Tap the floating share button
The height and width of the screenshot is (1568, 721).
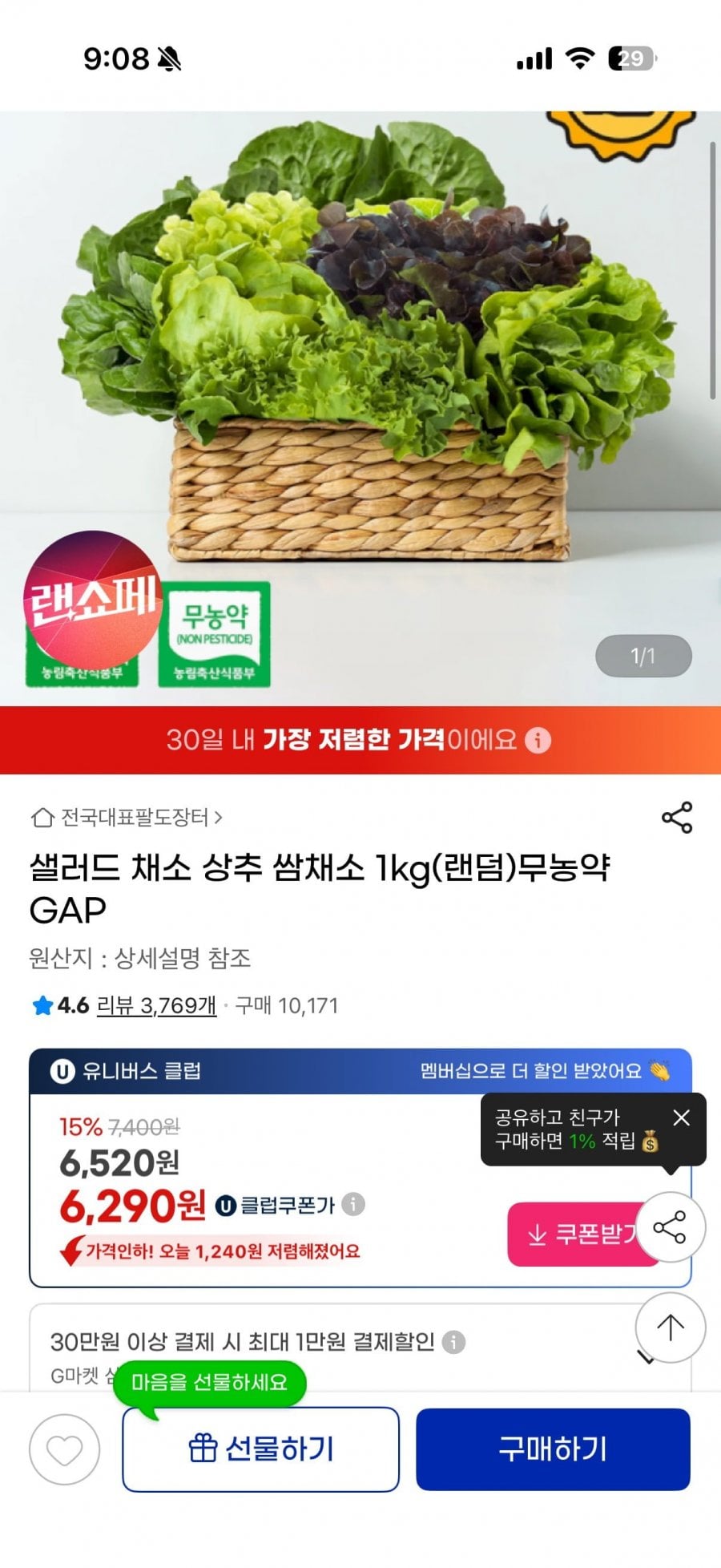(x=670, y=1227)
